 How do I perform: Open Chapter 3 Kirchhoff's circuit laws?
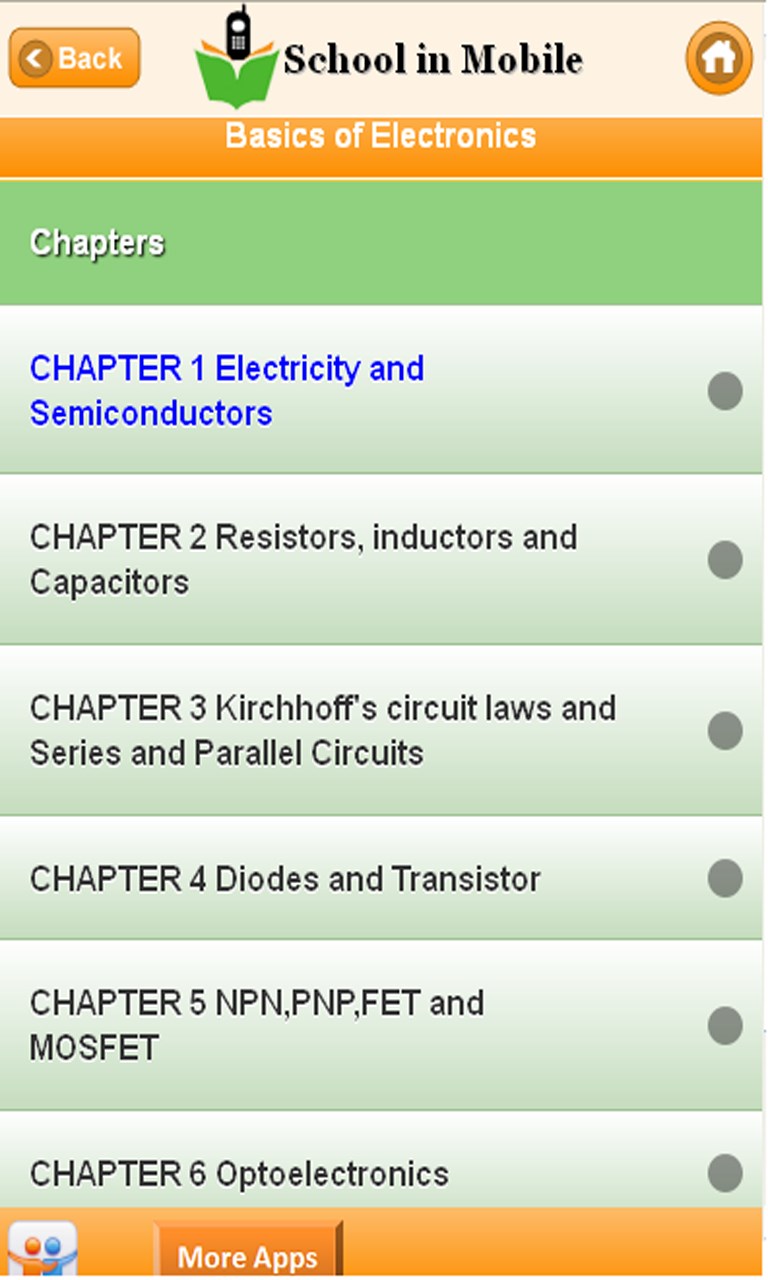(x=322, y=730)
